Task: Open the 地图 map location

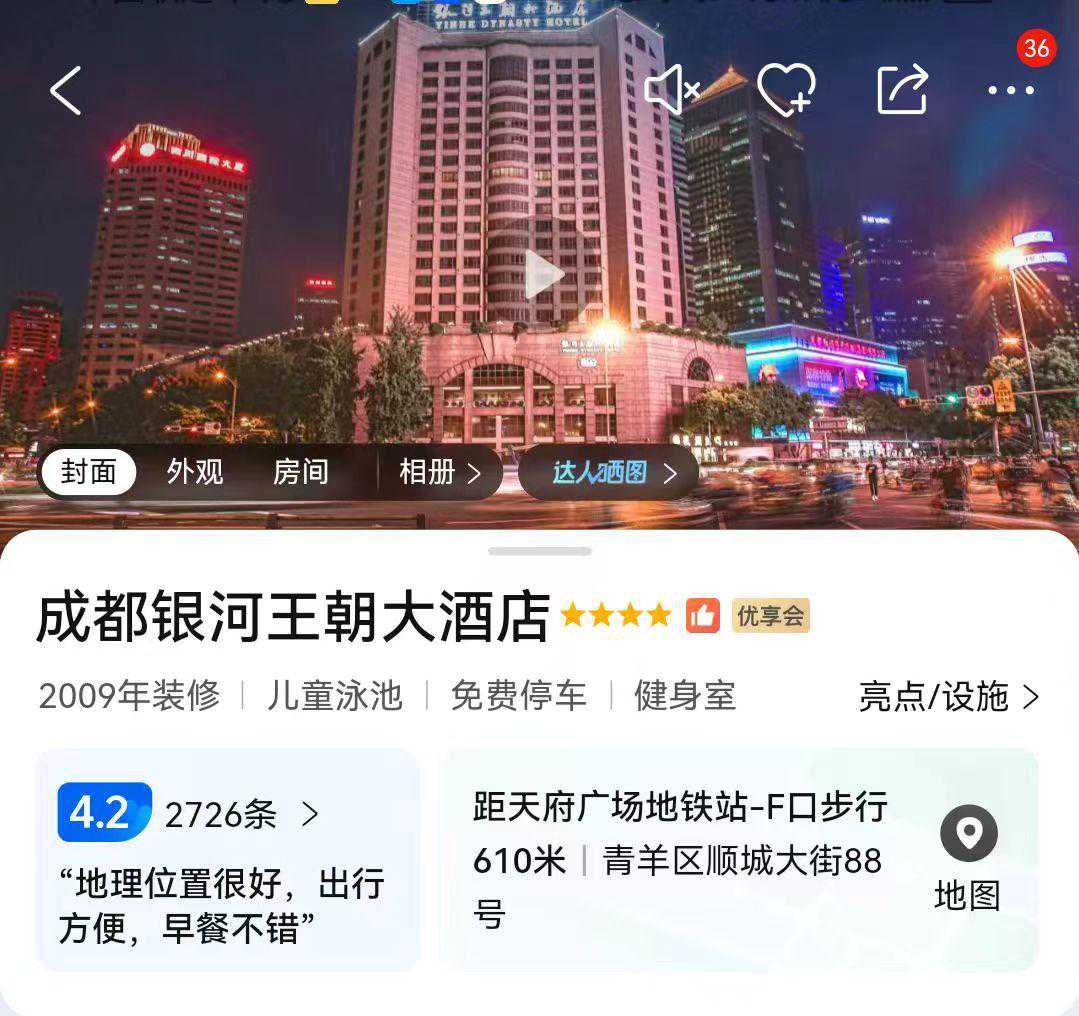Action: tap(968, 858)
